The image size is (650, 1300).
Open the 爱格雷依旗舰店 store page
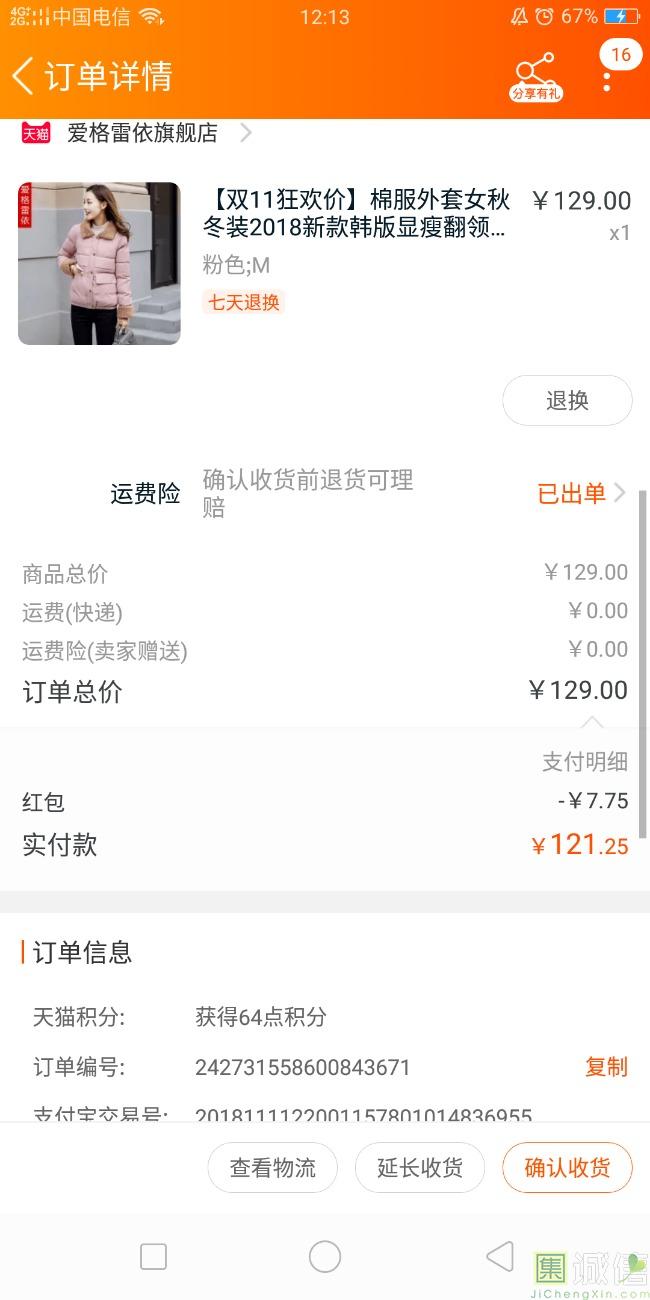tap(142, 133)
